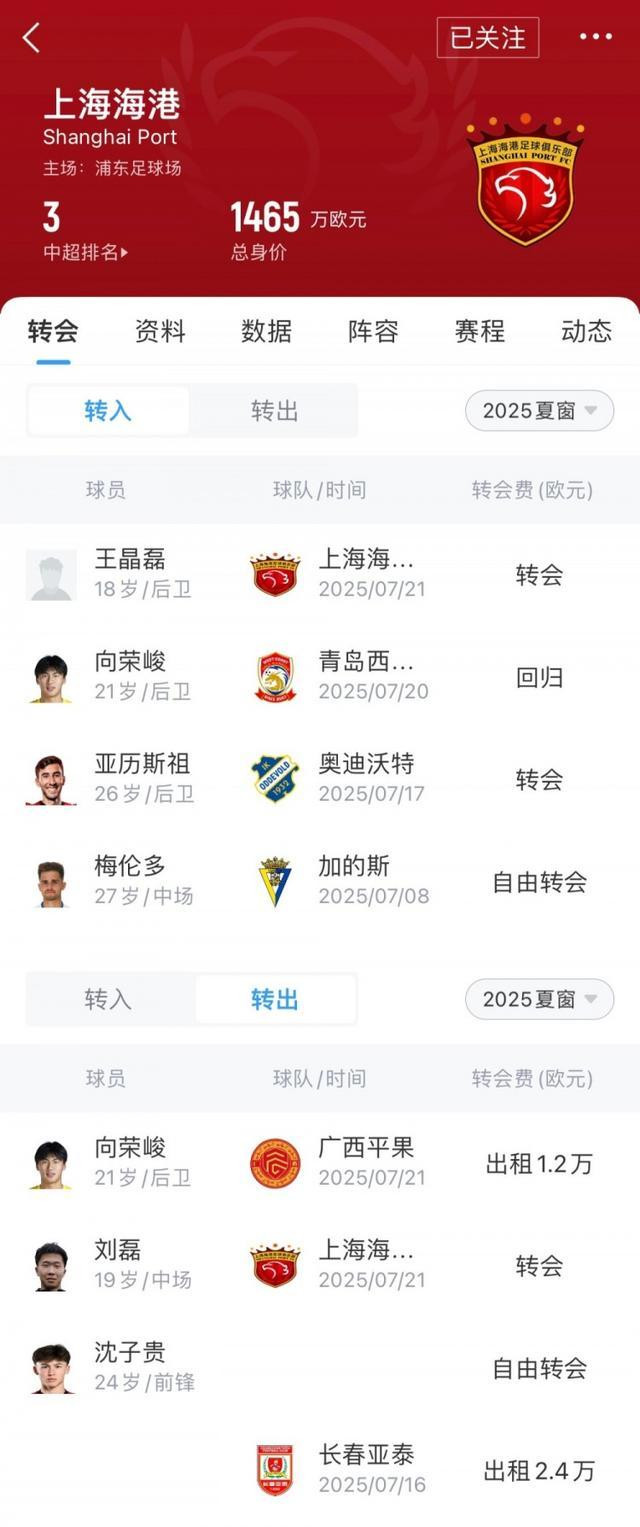Open 梅伦多's free transfer row
Viewport: 640px width, 1527px height.
click(320, 881)
